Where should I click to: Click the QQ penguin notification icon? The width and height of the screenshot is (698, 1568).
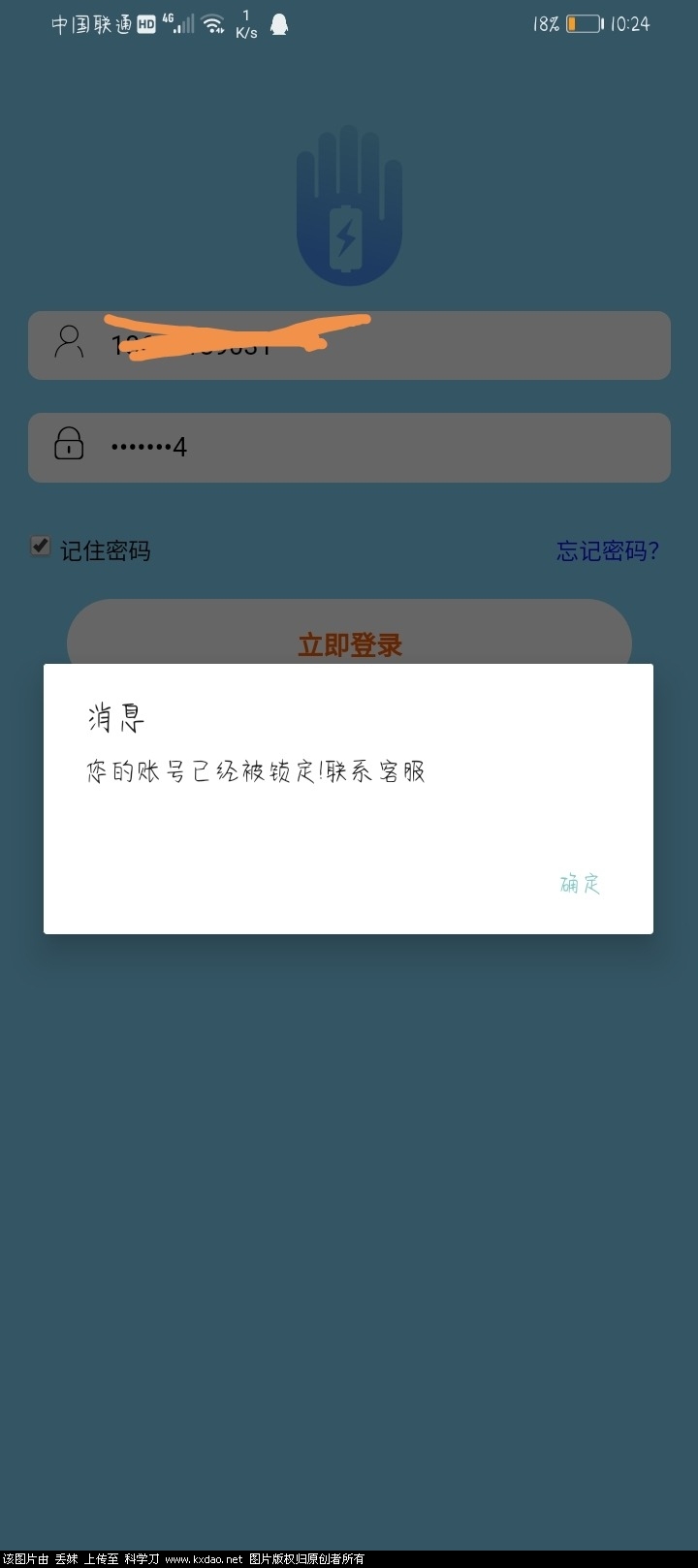(281, 23)
